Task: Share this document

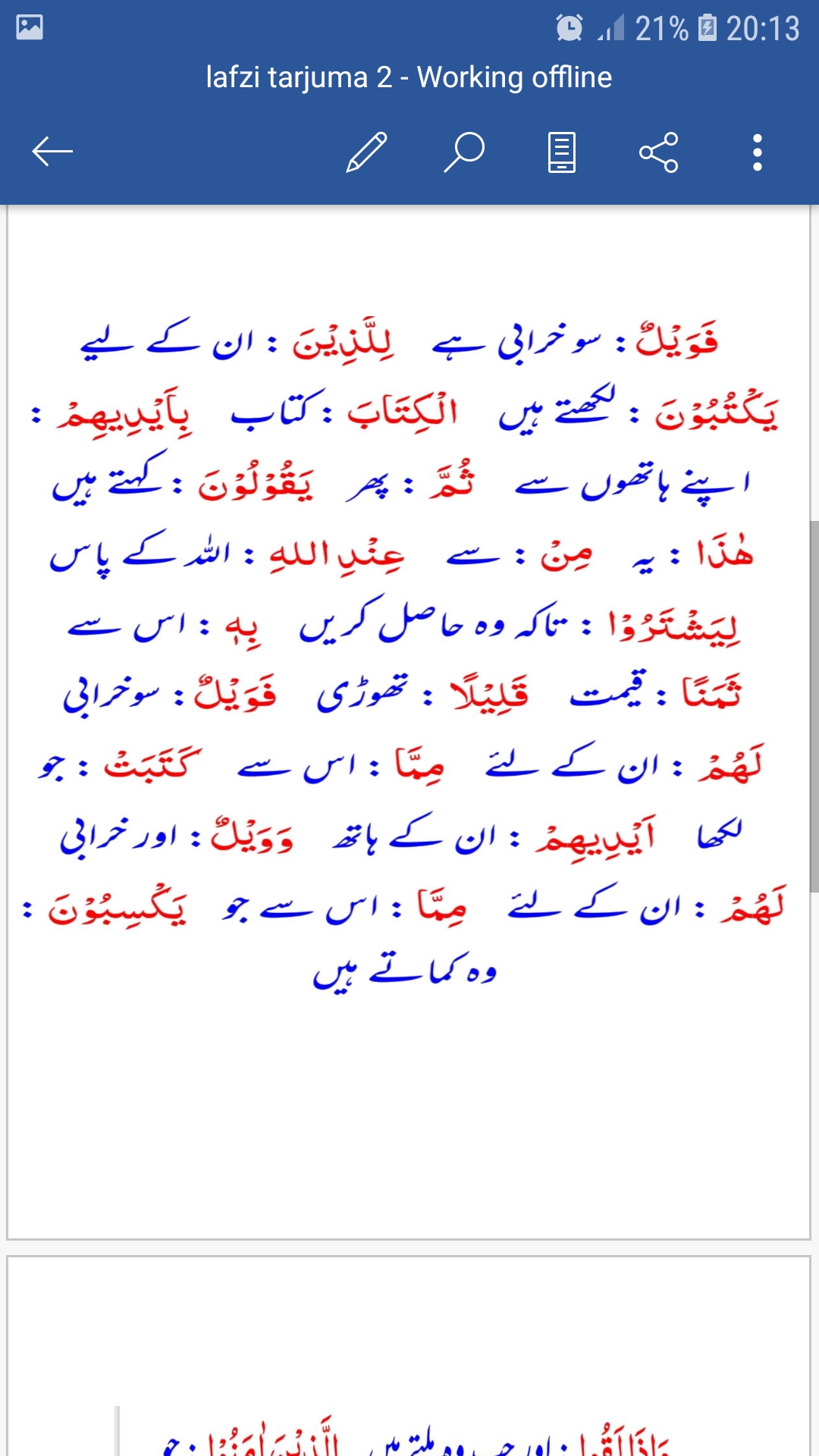Action: tap(659, 152)
